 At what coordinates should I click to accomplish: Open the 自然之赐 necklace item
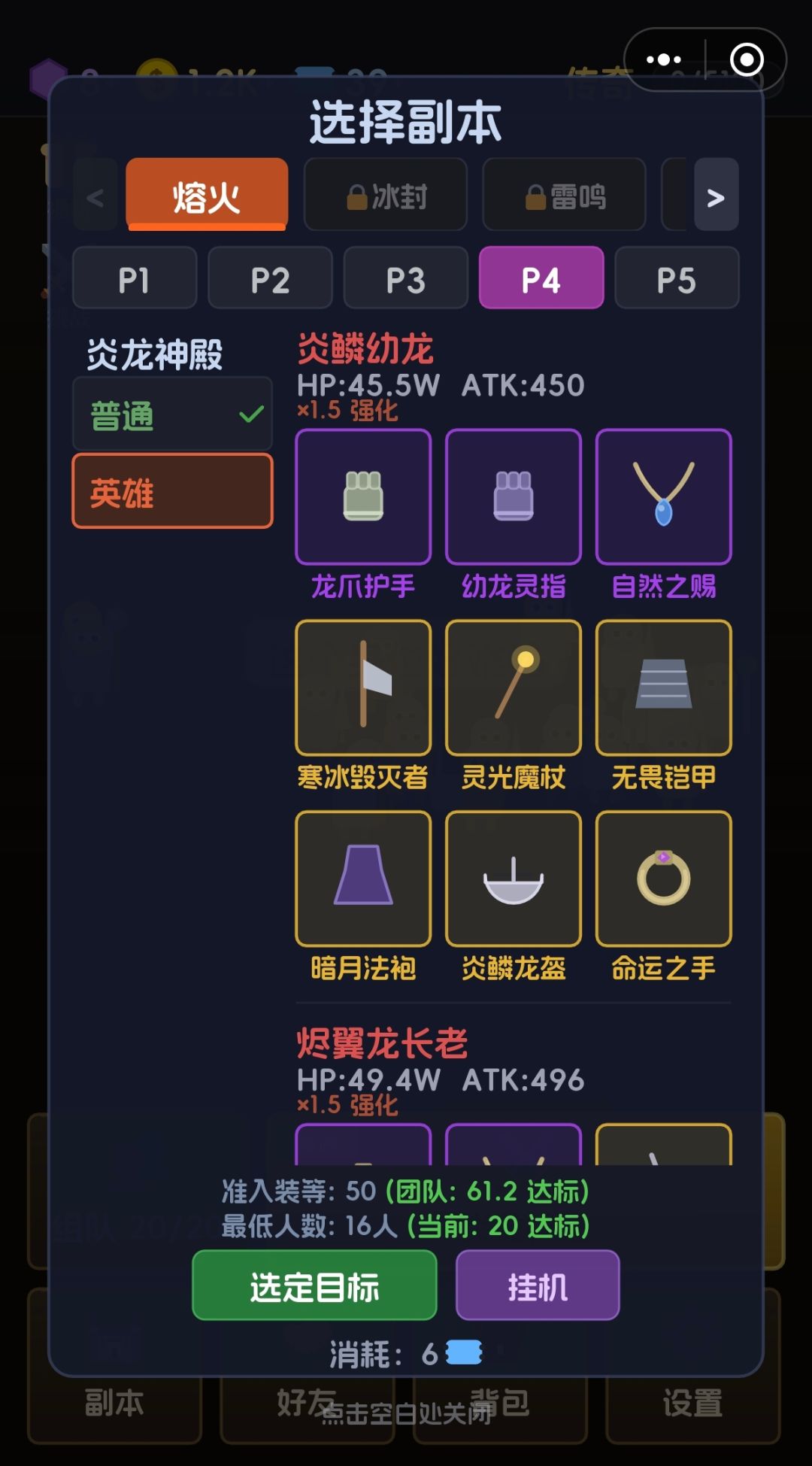663,496
